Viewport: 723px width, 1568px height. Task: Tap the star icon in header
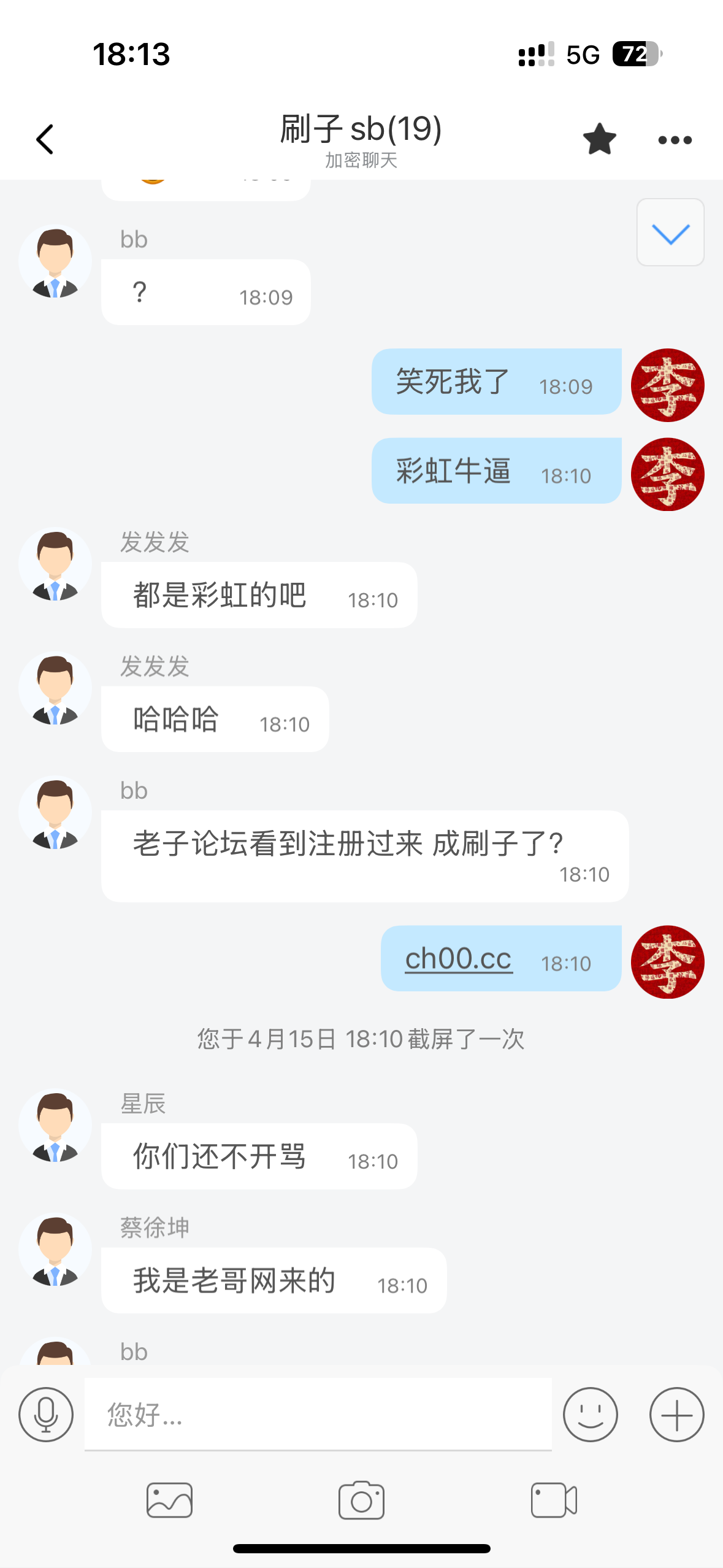pyautogui.click(x=599, y=139)
